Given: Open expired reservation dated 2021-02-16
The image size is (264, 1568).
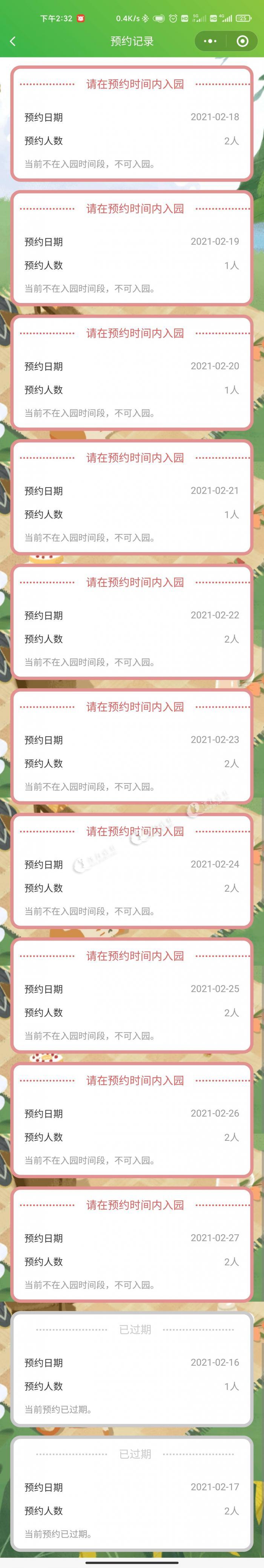Looking at the screenshot, I should (132, 1369).
